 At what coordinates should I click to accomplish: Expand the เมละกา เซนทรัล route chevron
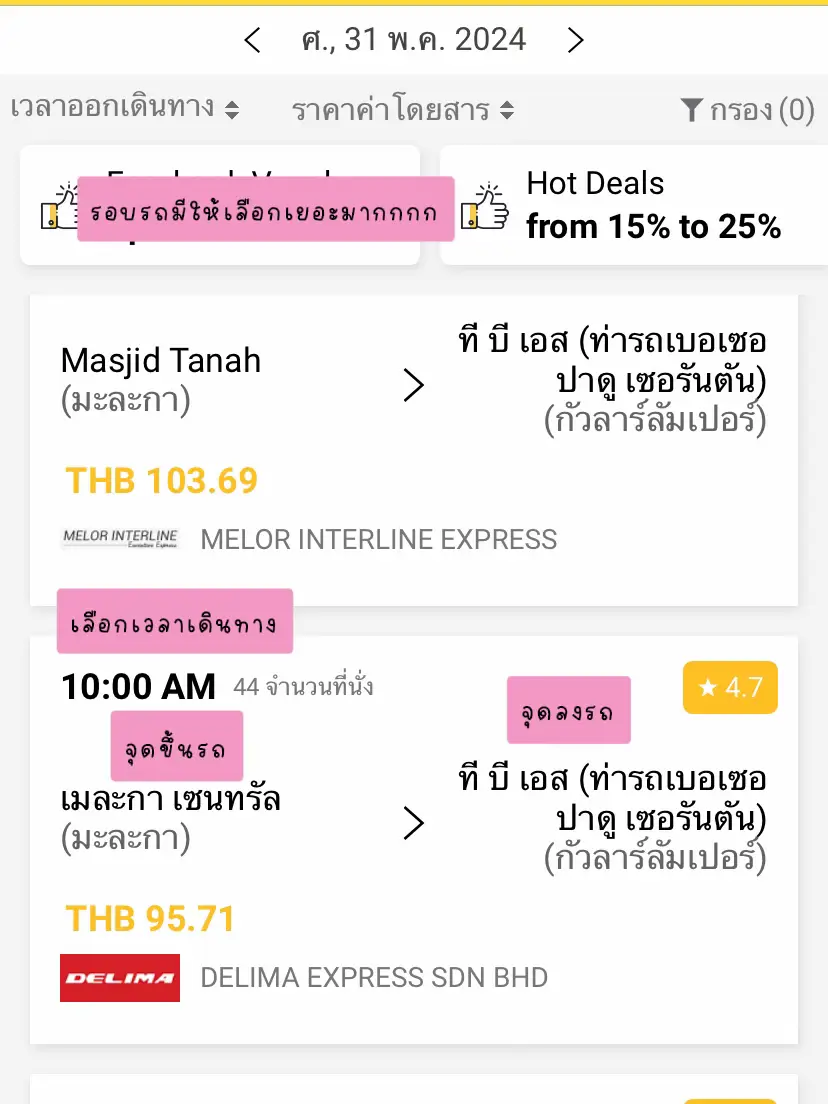pos(414,823)
